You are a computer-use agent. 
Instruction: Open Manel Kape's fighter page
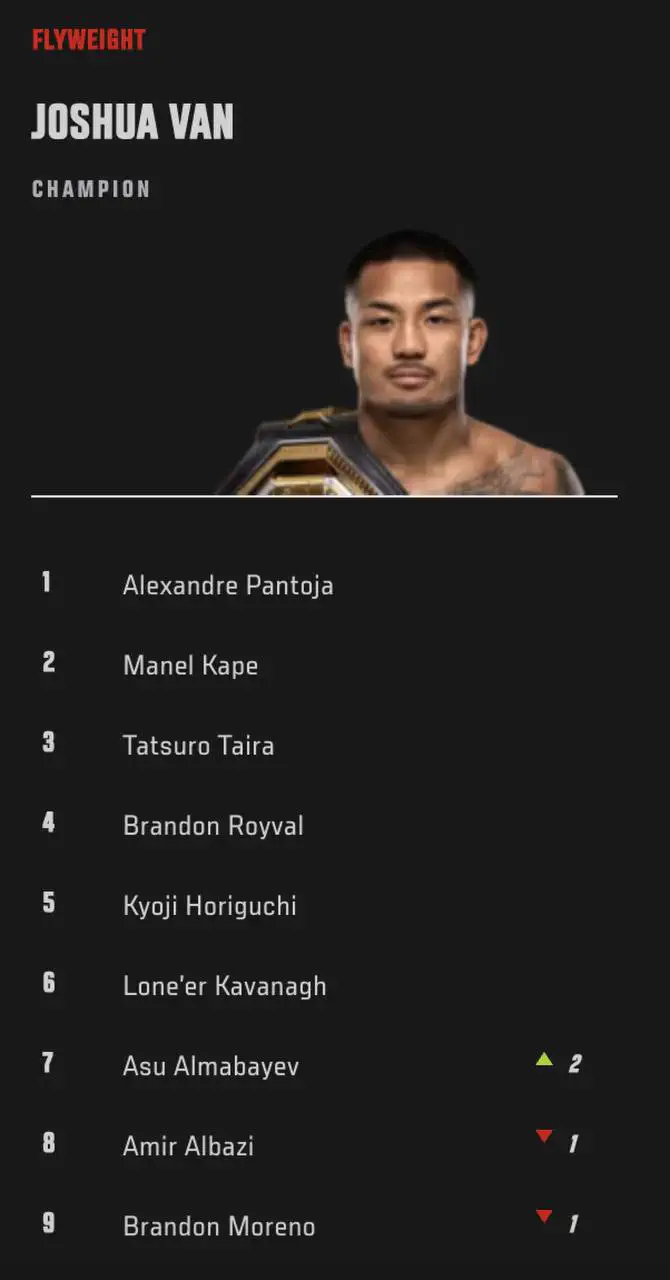[x=190, y=665]
